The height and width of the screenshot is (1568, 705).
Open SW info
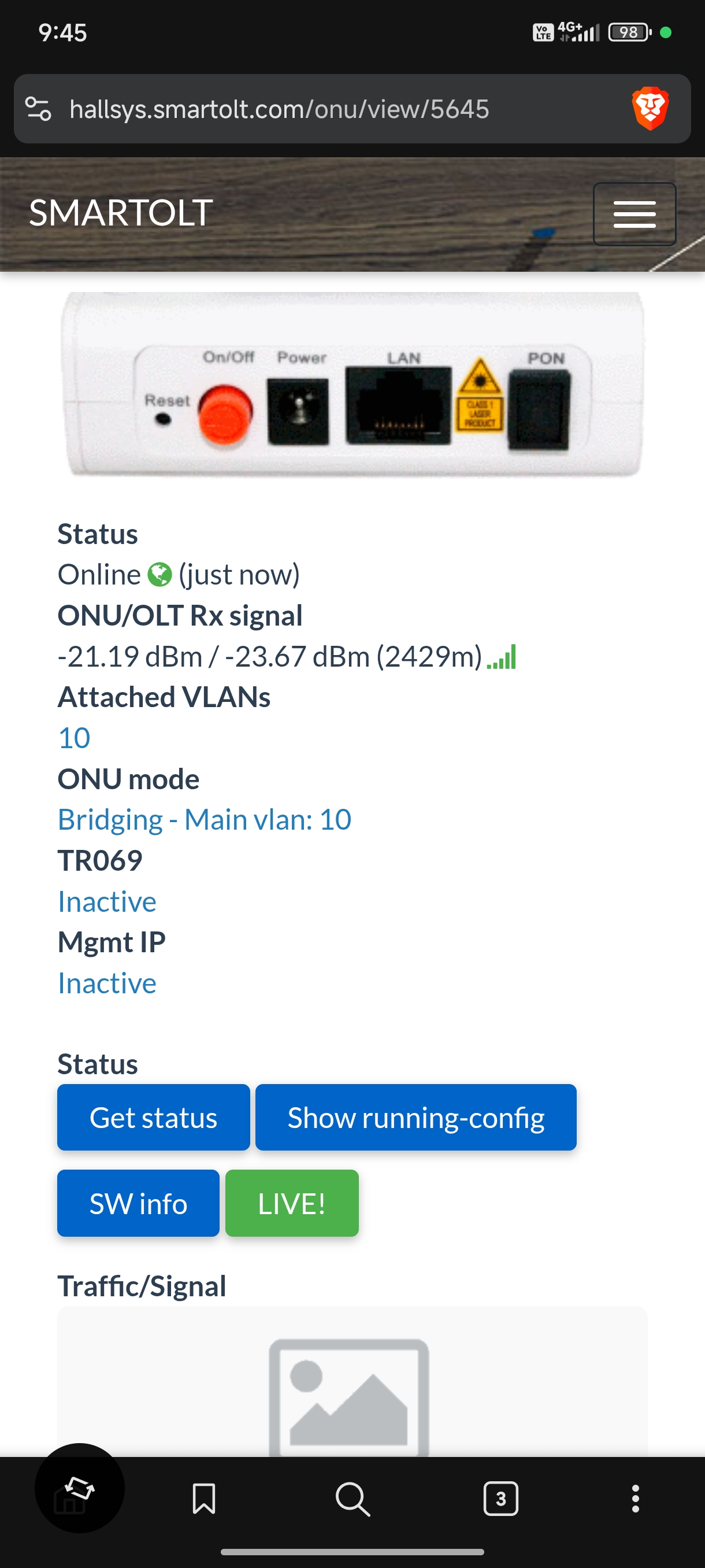click(x=138, y=1203)
